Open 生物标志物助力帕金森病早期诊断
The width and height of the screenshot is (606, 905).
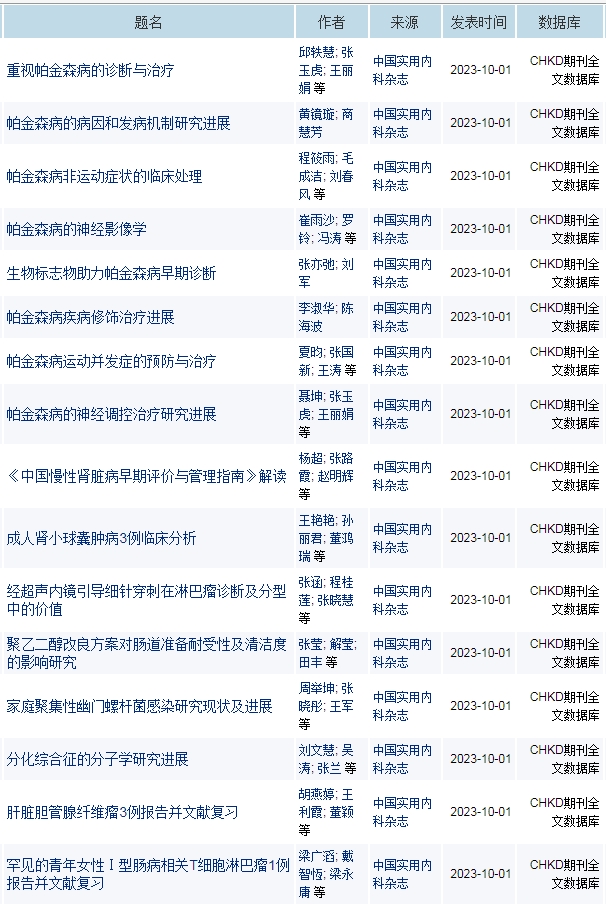click(111, 273)
